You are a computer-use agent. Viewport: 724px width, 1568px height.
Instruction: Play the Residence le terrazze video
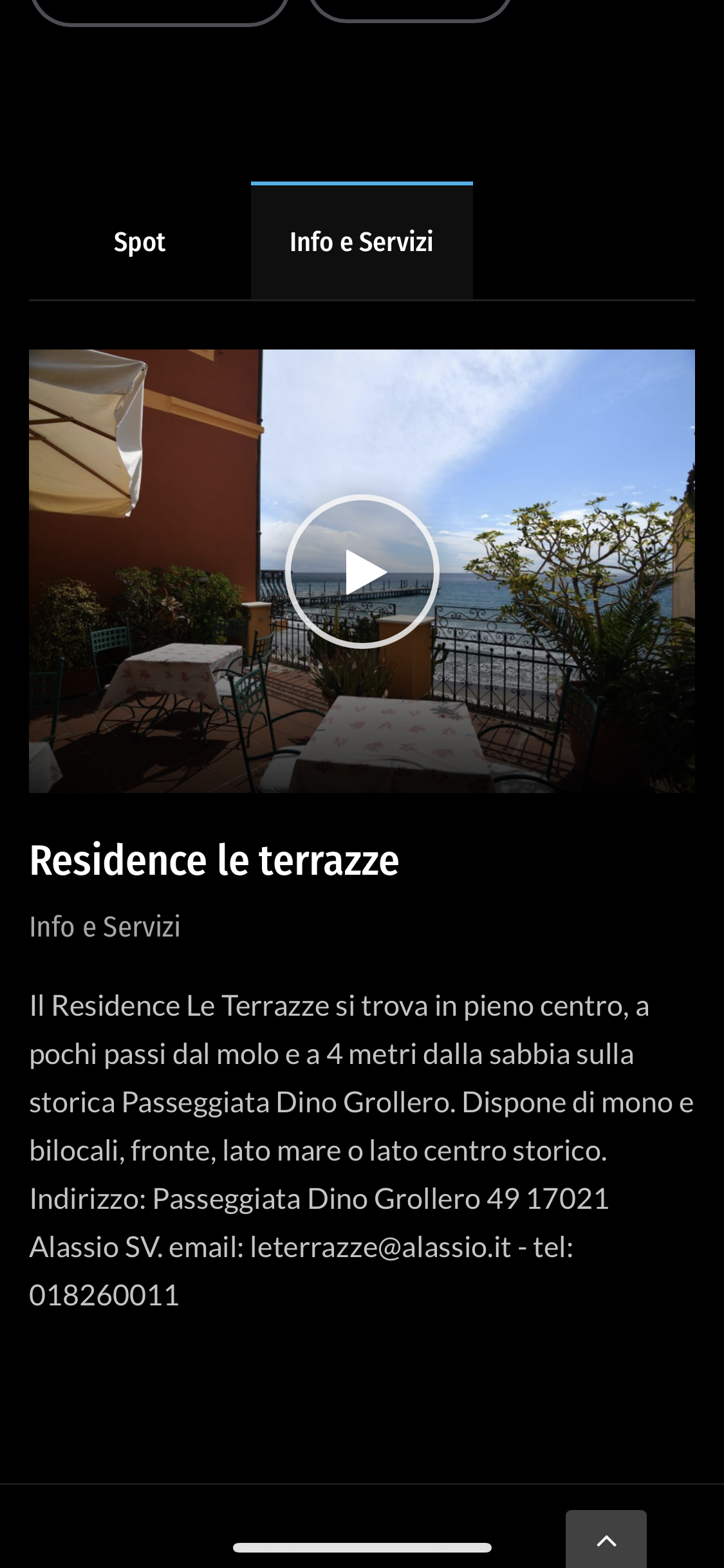coord(362,572)
